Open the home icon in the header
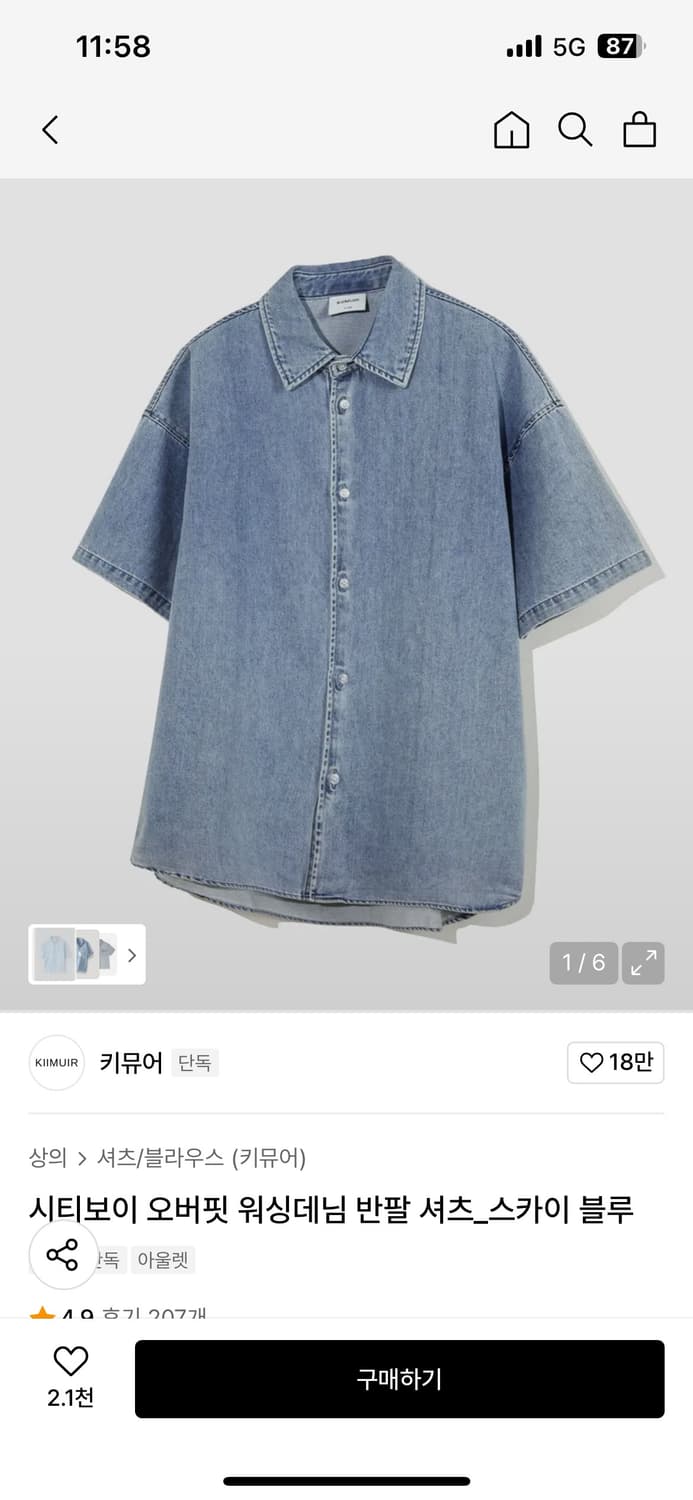This screenshot has width=693, height=1500. pos(511,130)
